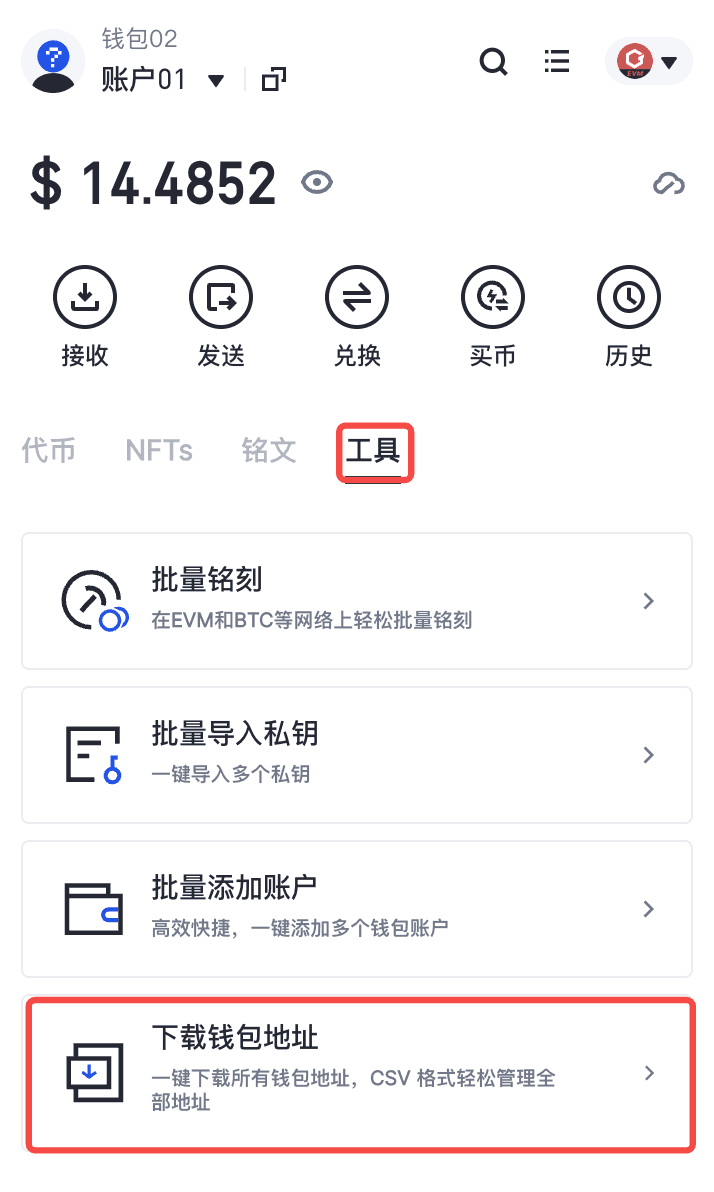Open 批量铭刻 tool
This screenshot has width=714, height=1192.
point(357,601)
